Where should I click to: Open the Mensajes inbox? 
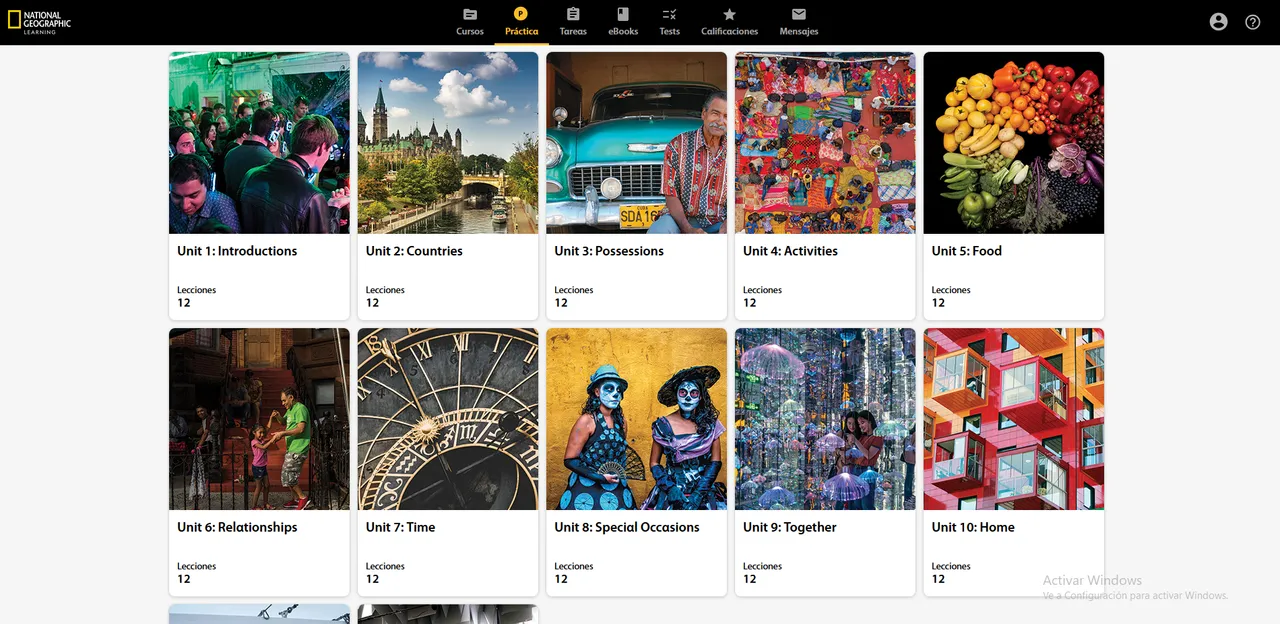[x=798, y=22]
